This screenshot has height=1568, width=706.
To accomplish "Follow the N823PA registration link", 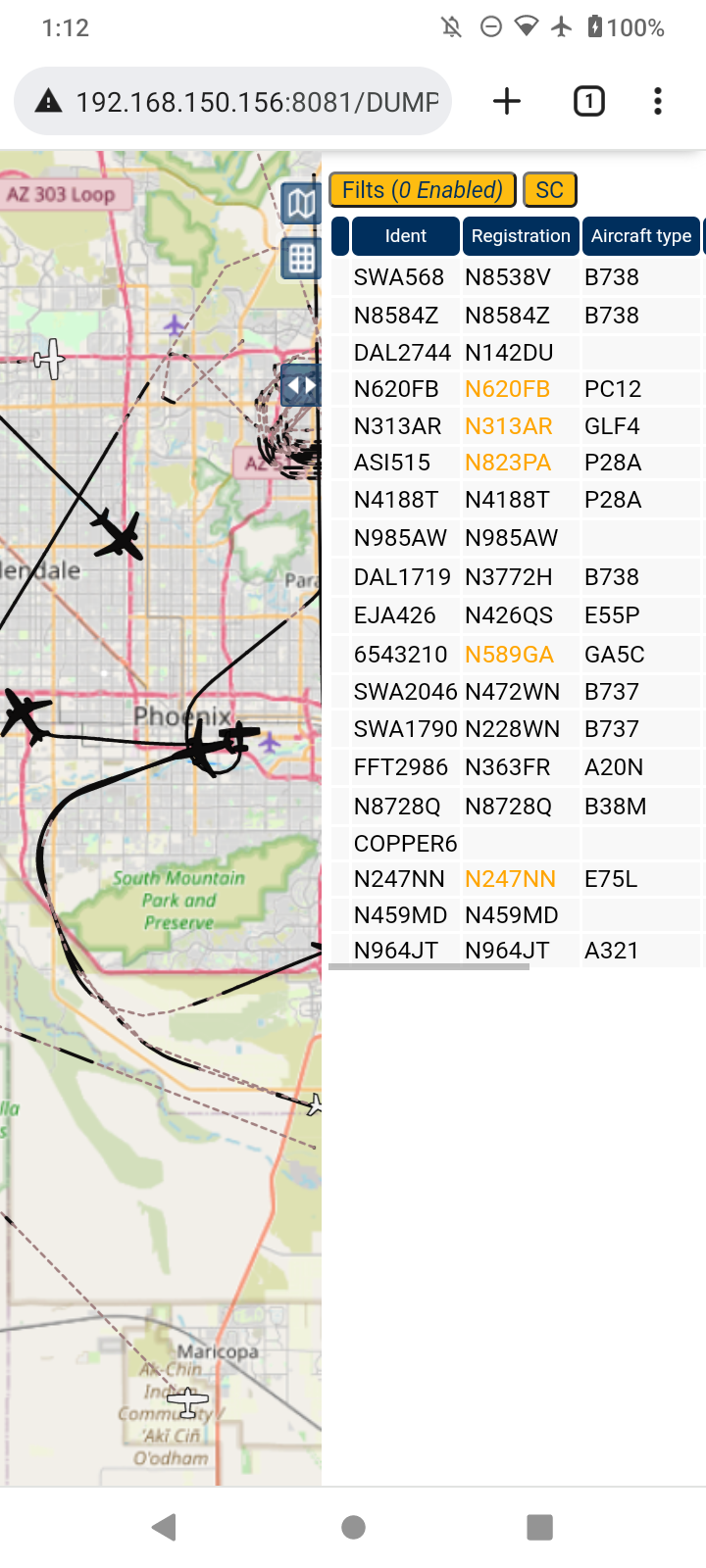I will (x=508, y=463).
